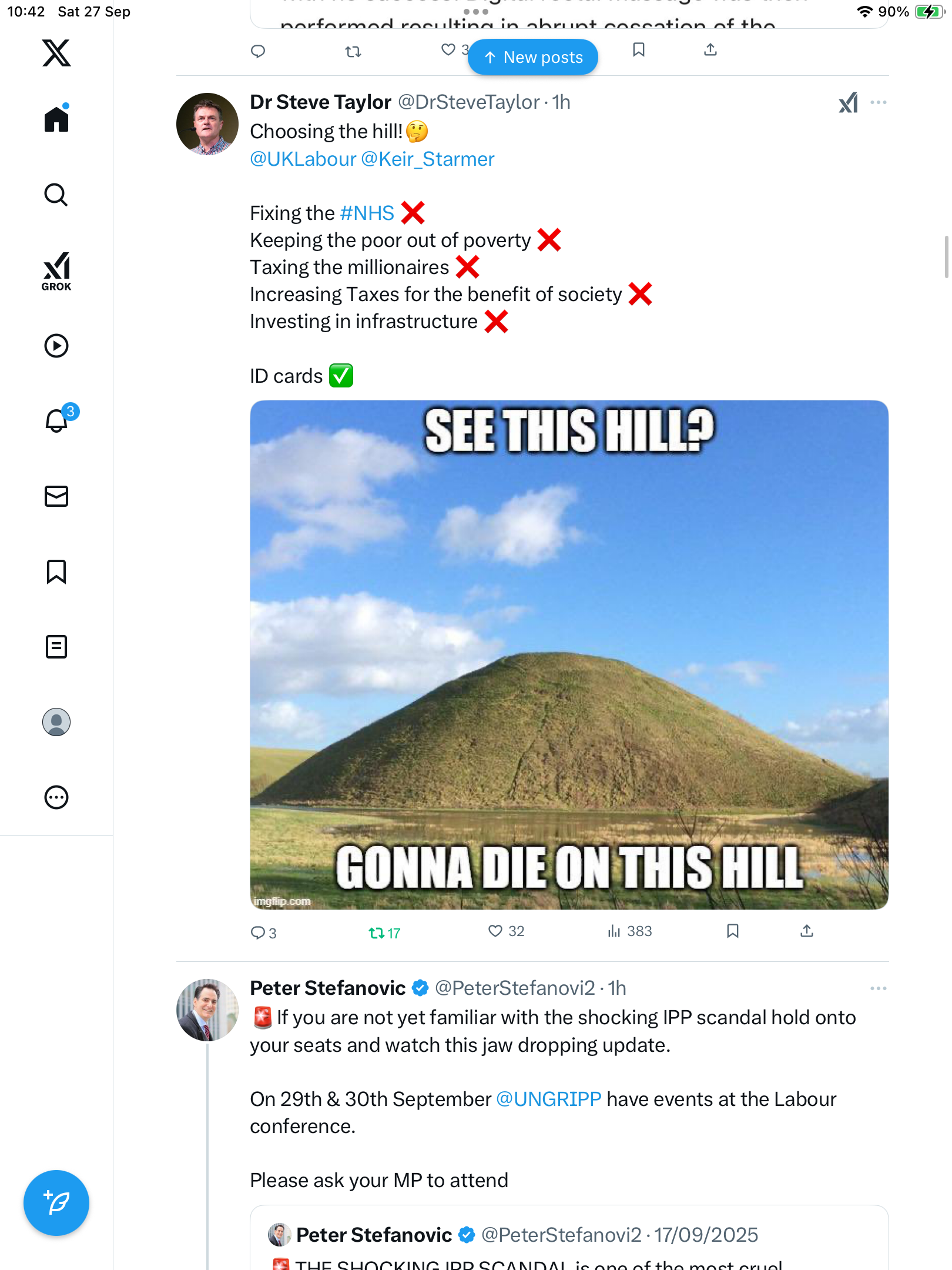Open the notifications bell
Viewport: 952px width, 1270px height.
coord(58,420)
